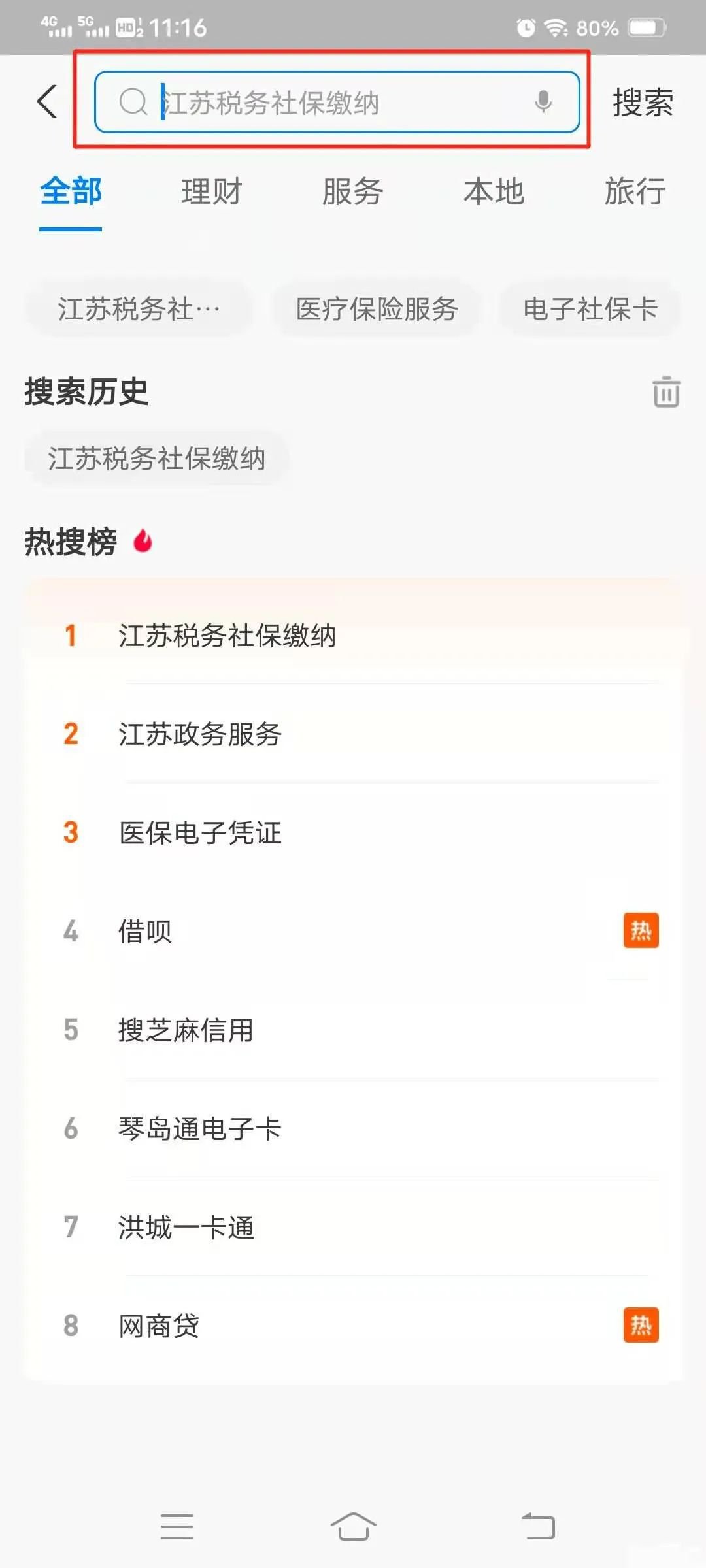This screenshot has width=706, height=1568.
Task: Open hot search 借呗
Action: 145,932
